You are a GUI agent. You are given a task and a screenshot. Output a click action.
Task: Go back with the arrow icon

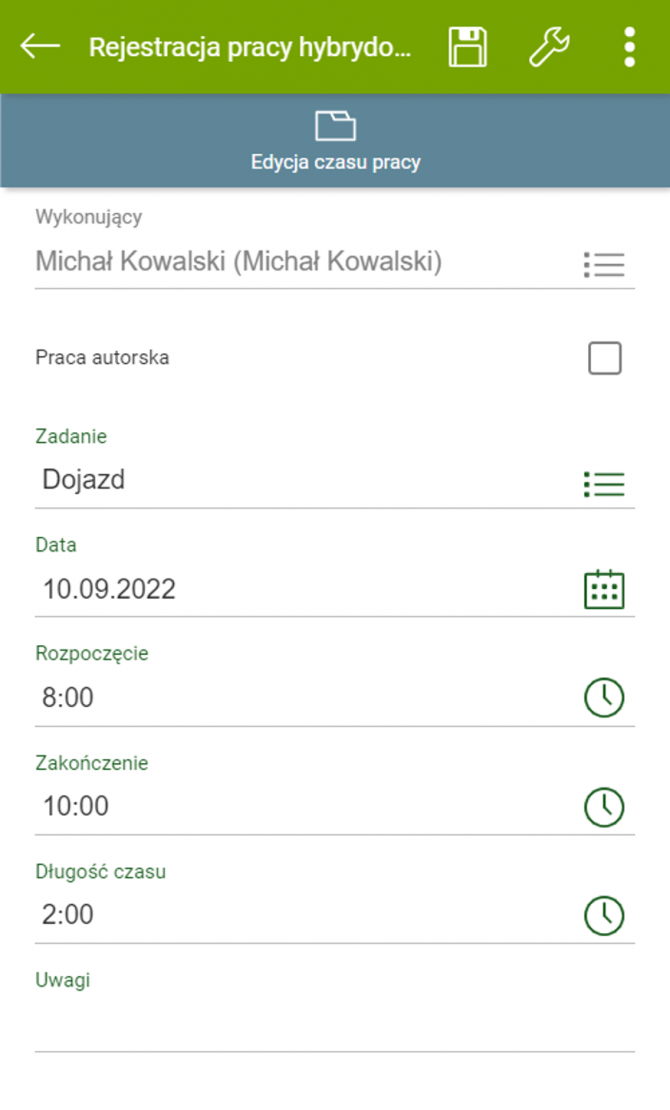(40, 47)
